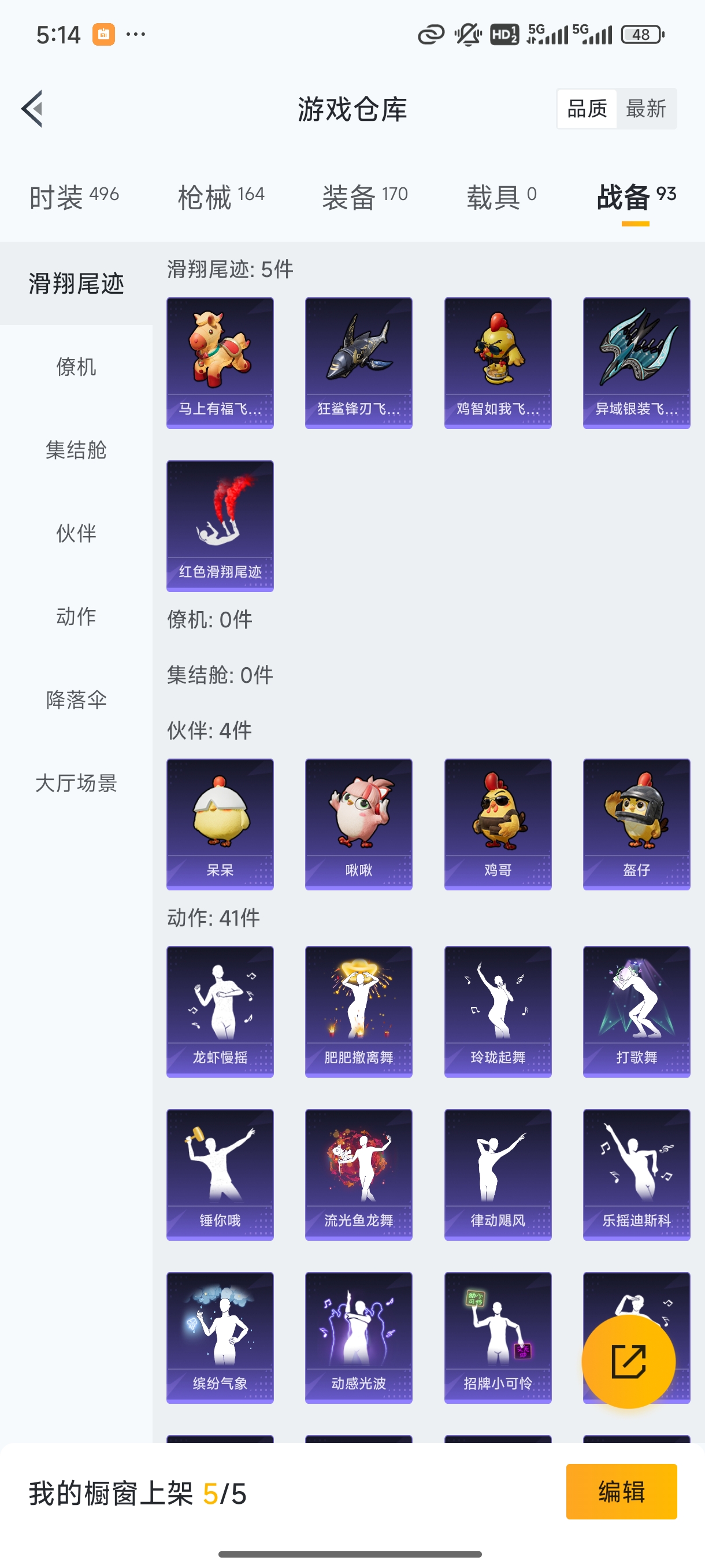Open the 马上有福 glider trail item
705x1568 pixels.
pos(219,359)
